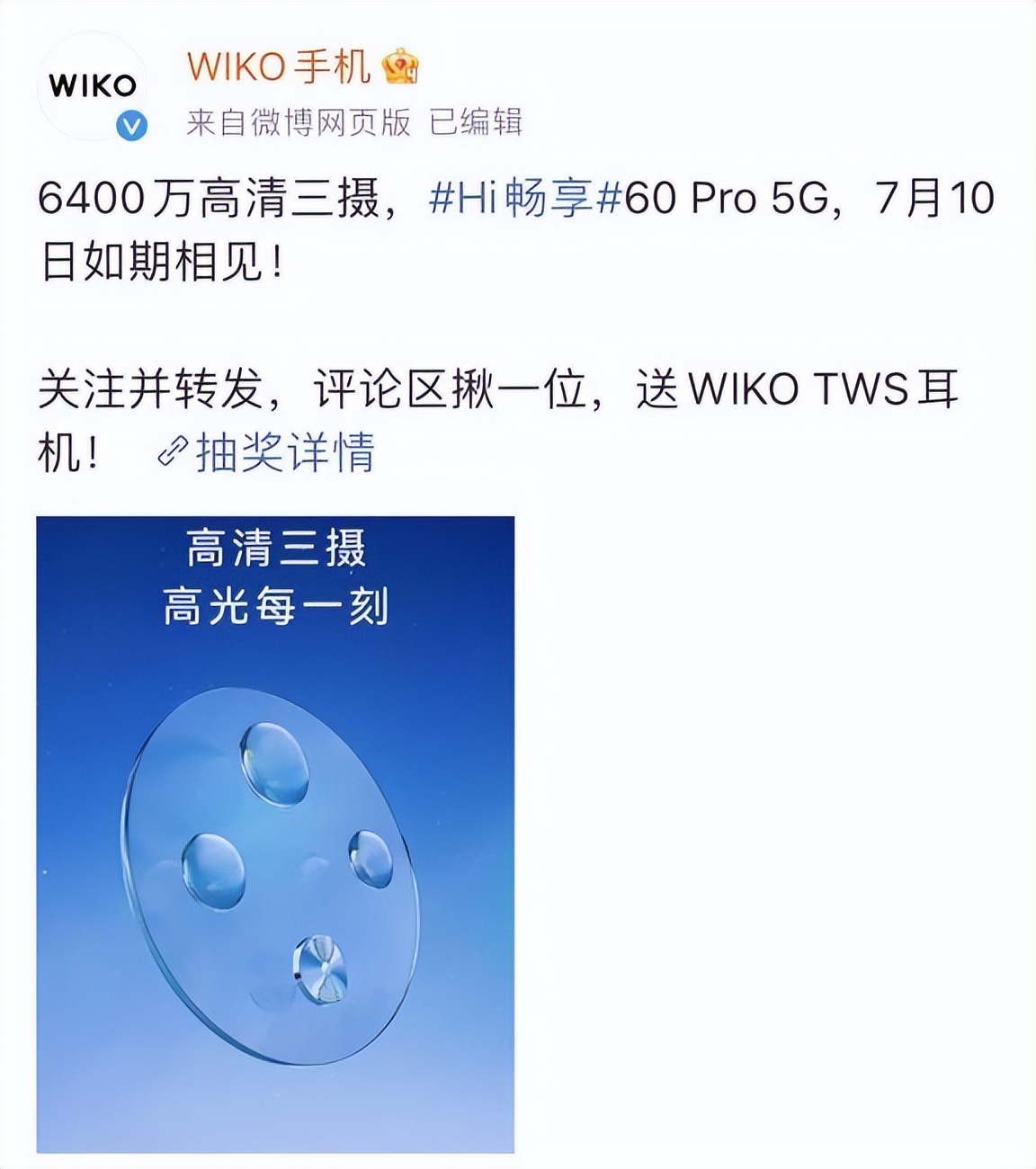1036x1169 pixels.
Task: Click the WIKO logo inside the avatar circle
Action: click(x=94, y=85)
